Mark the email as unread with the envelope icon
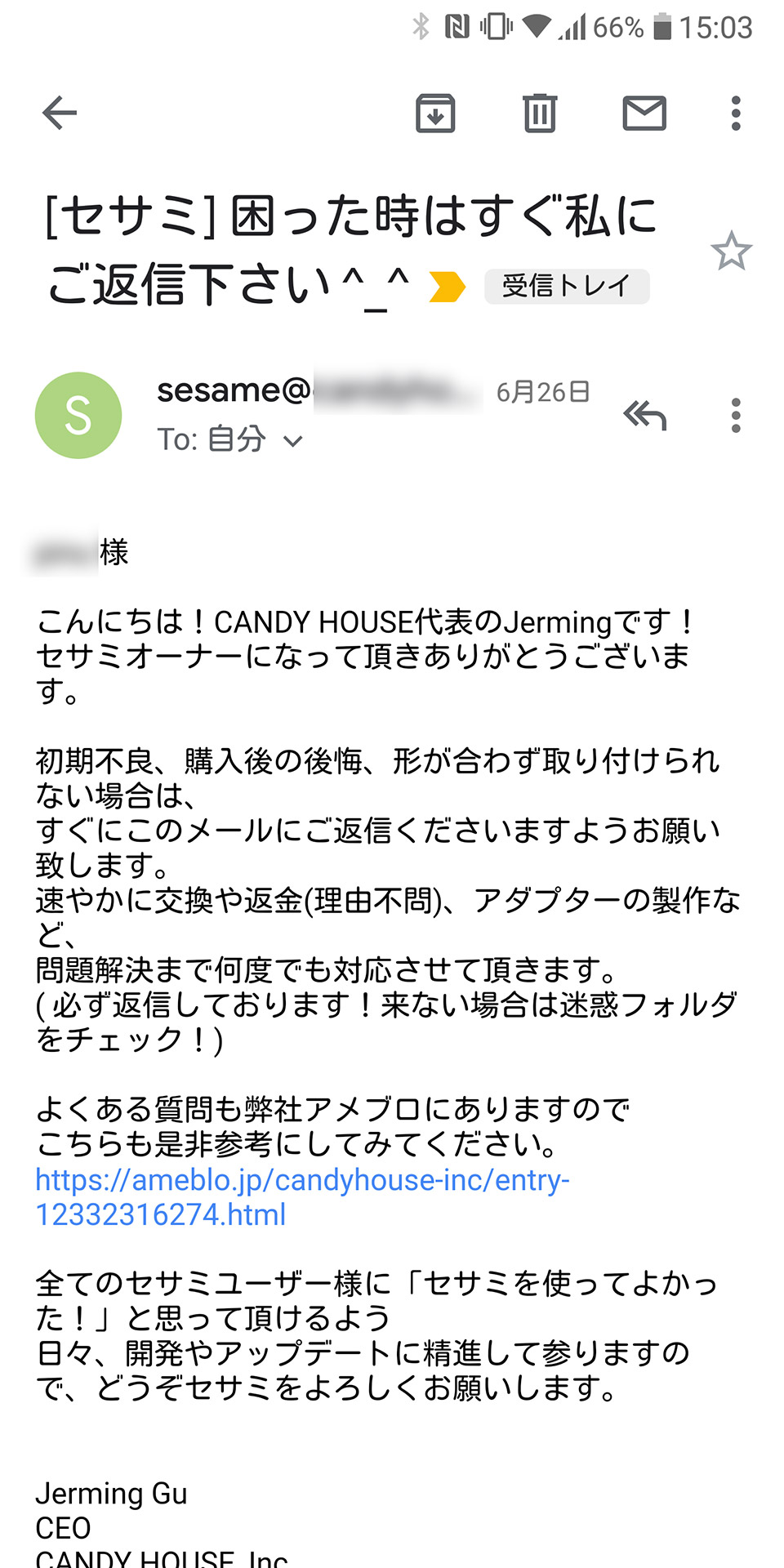 (x=644, y=114)
